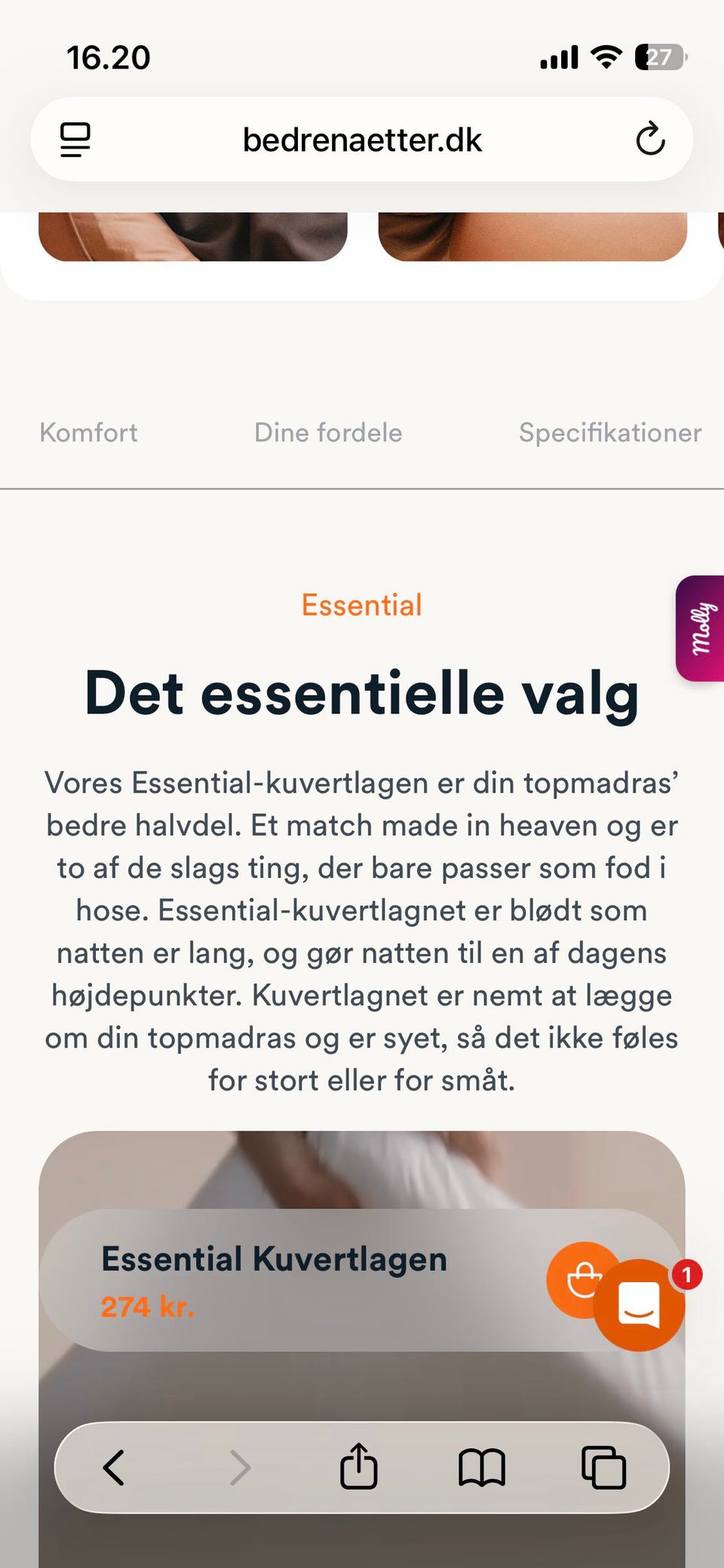
Task: Click the Essential Kuvertlagen product link
Action: (275, 1257)
